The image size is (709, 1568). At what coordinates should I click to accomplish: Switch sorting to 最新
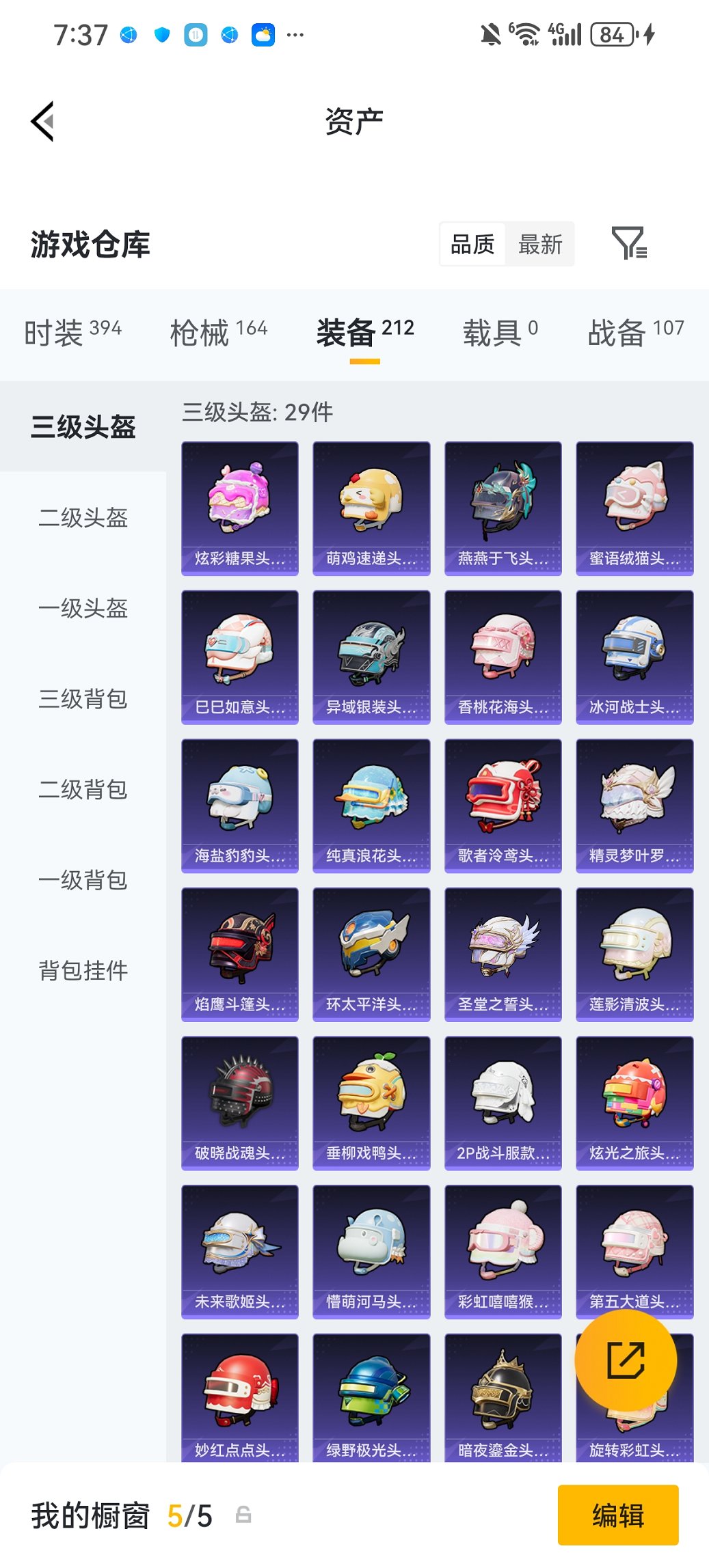(540, 244)
